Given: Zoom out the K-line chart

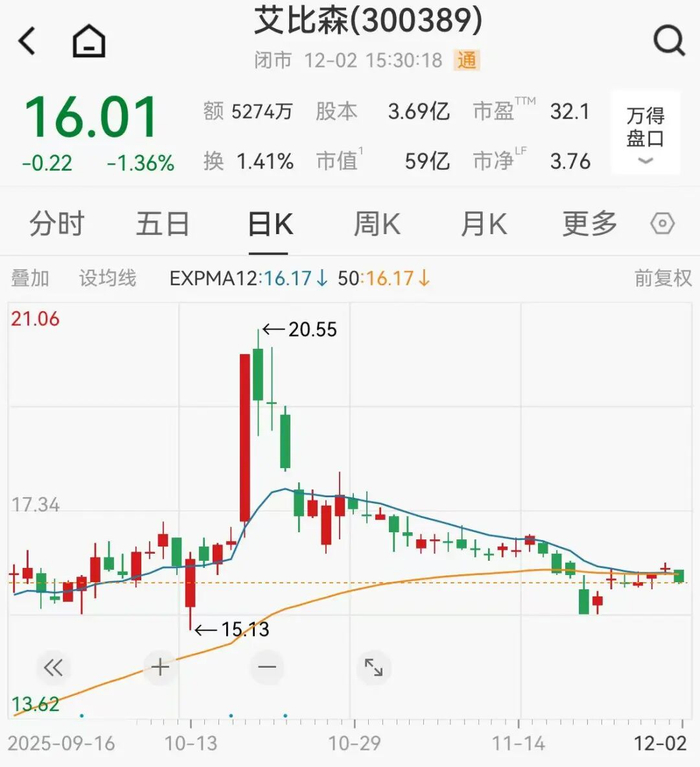Looking at the screenshot, I should pos(267,667).
